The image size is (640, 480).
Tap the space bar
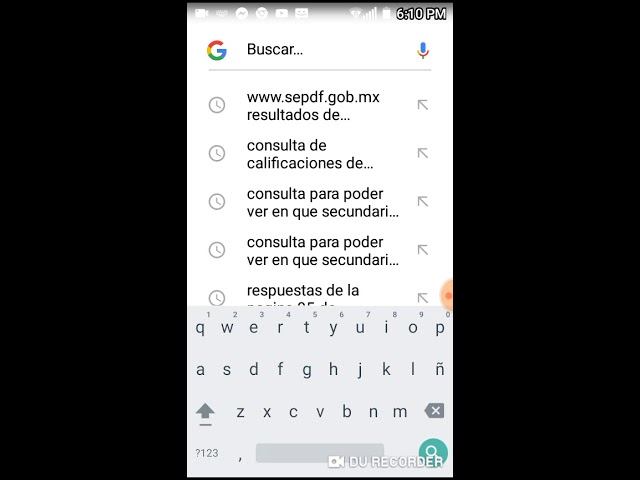pos(320,453)
